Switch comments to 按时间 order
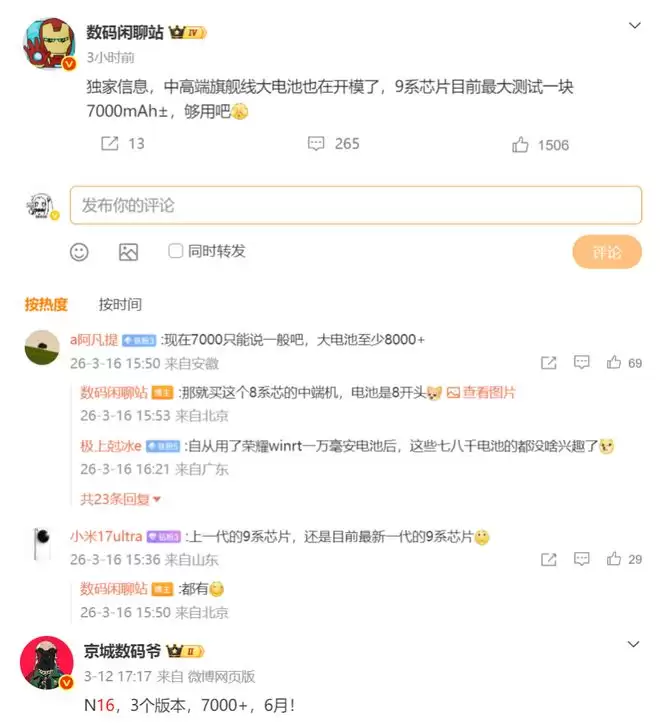The width and height of the screenshot is (660, 726). point(120,304)
